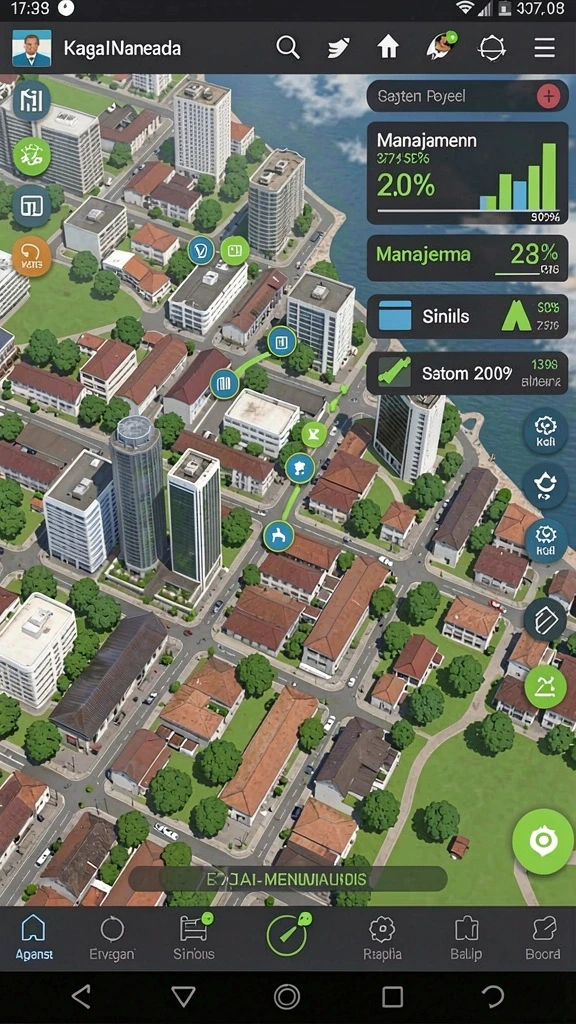Open the Sinills card
The image size is (576, 1024).
point(468,317)
